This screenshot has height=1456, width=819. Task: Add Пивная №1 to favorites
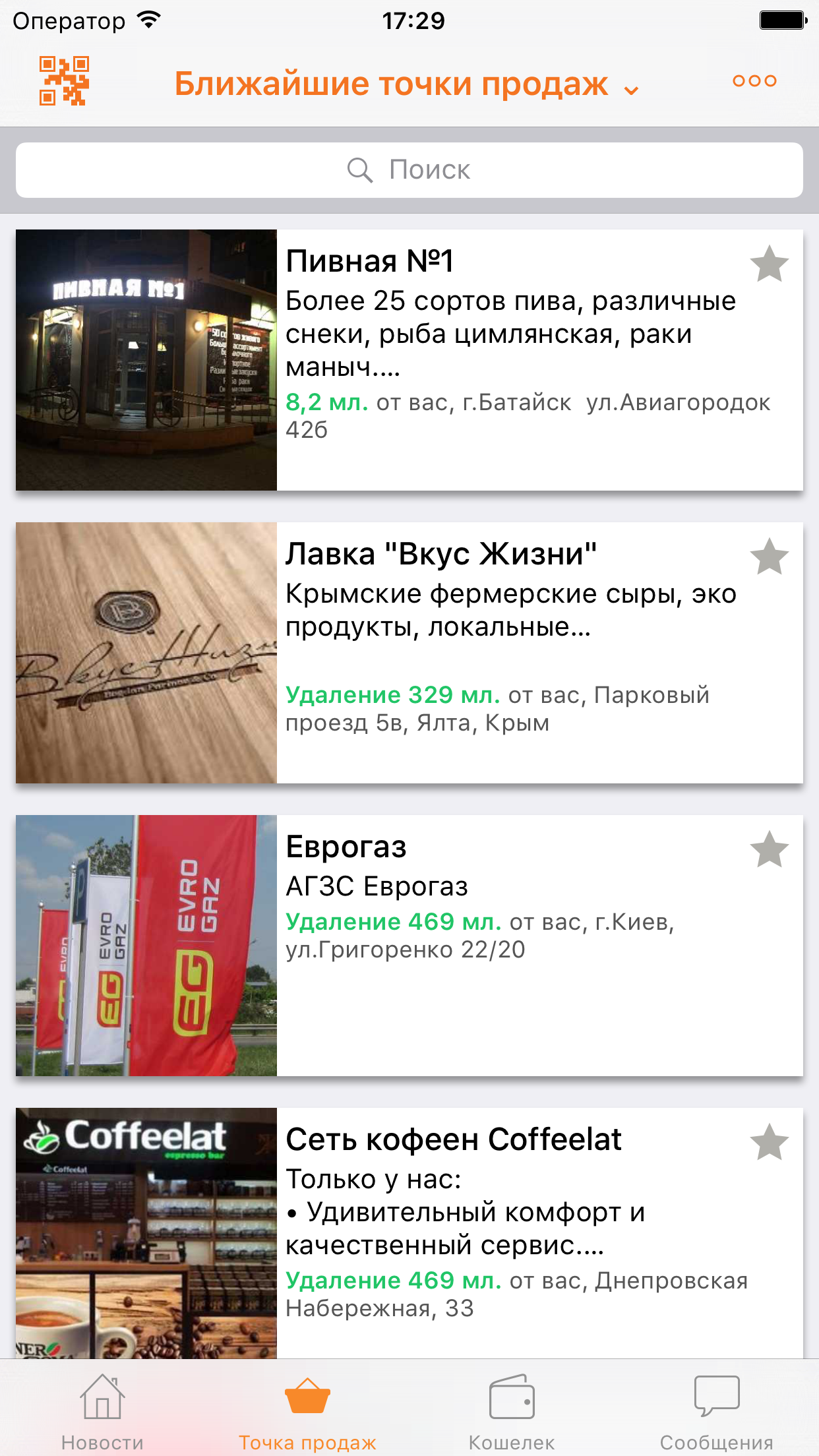(x=769, y=264)
